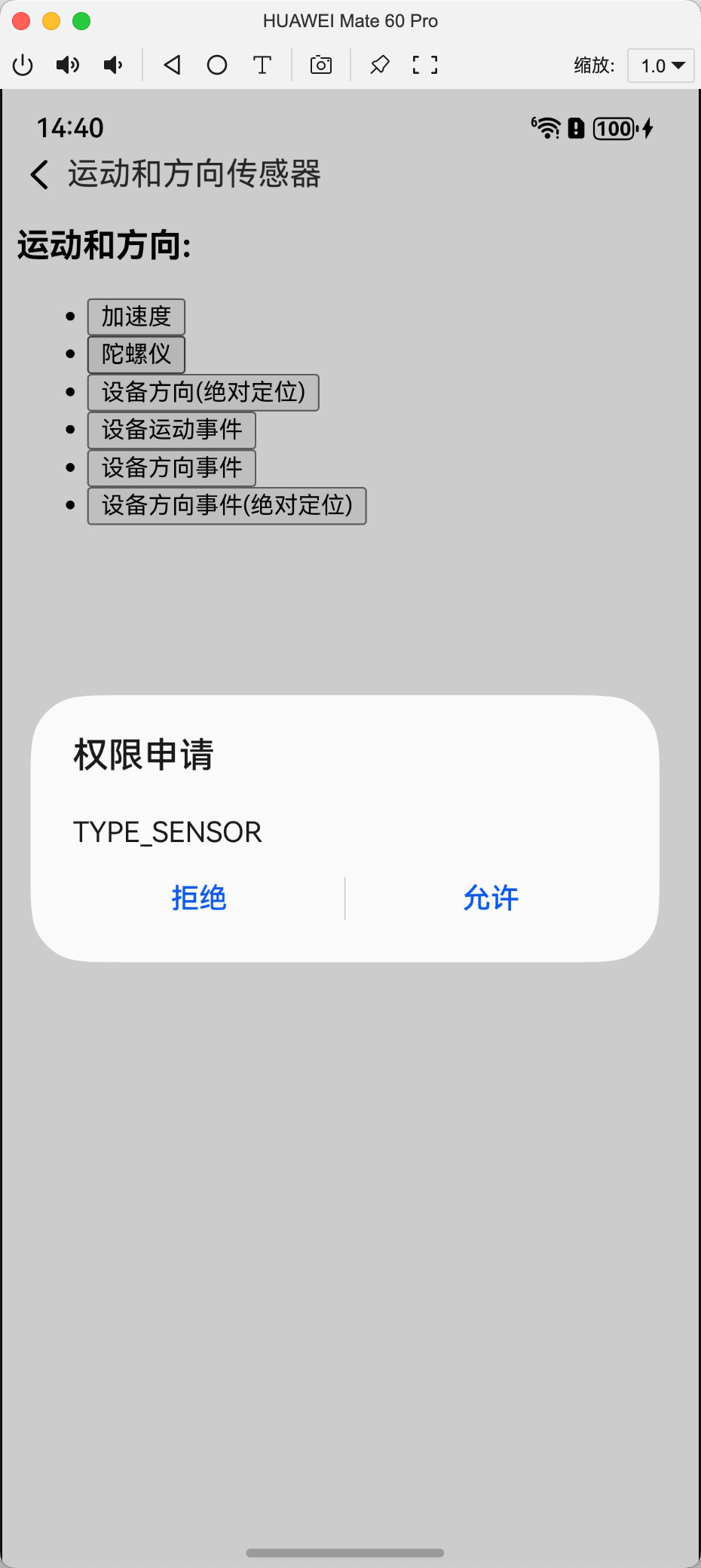The width and height of the screenshot is (701, 1568).
Task: Tap the emulator home circle
Action: point(217,66)
